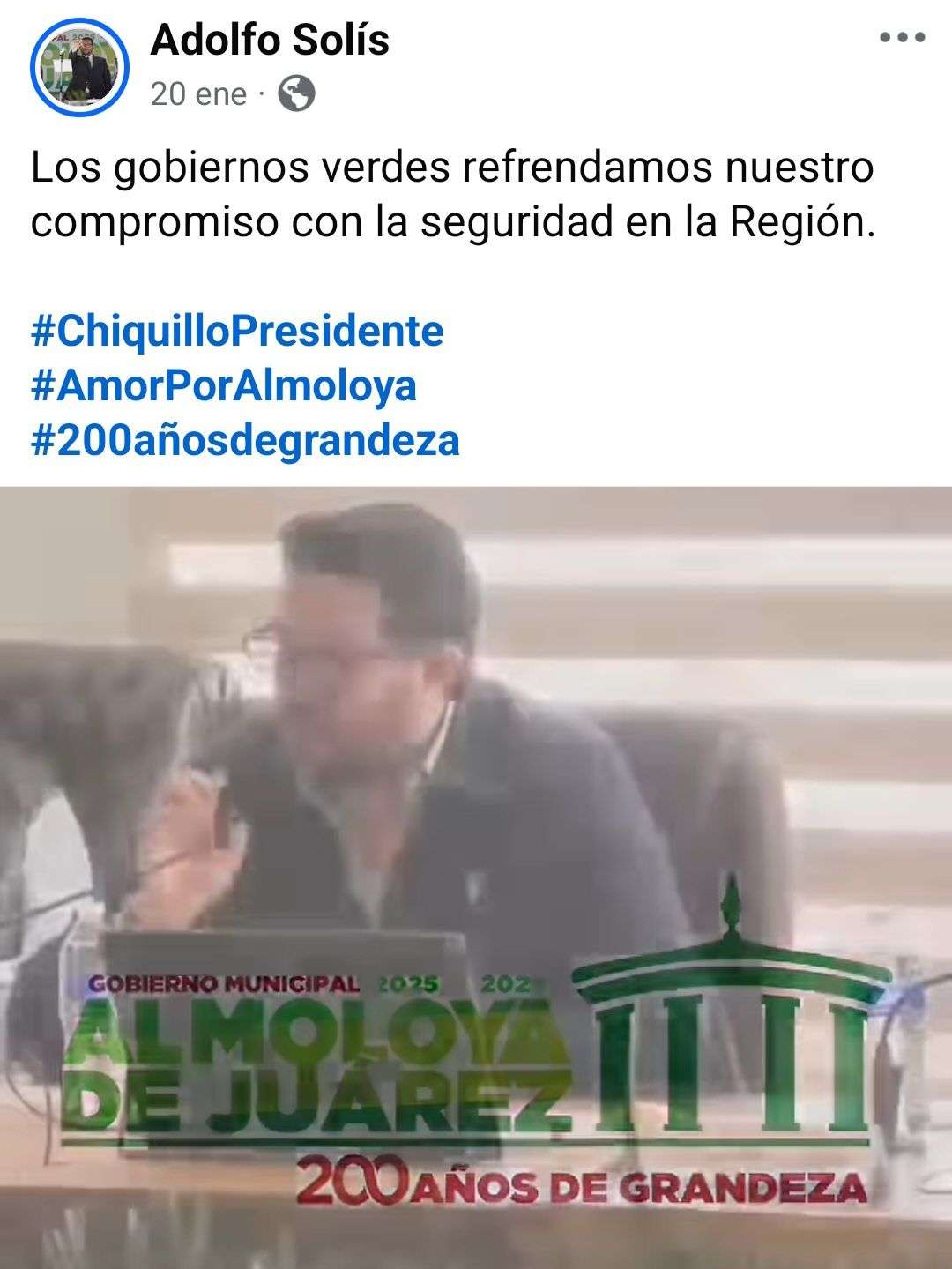The image size is (952, 1269).
Task: Open Adolfo Solís profile picture
Action: (79, 65)
